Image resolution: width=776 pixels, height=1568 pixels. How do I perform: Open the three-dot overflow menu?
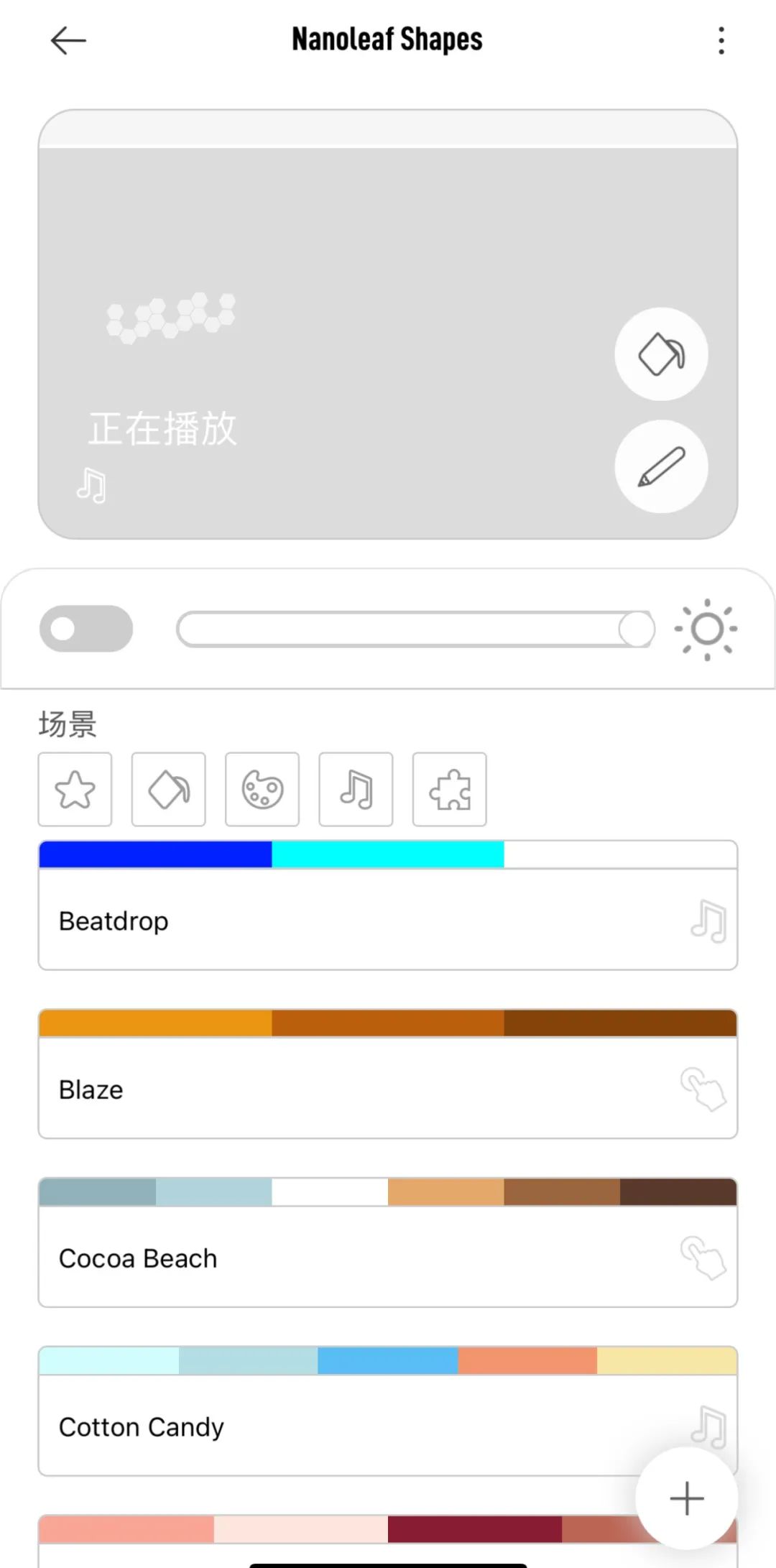[x=721, y=41]
